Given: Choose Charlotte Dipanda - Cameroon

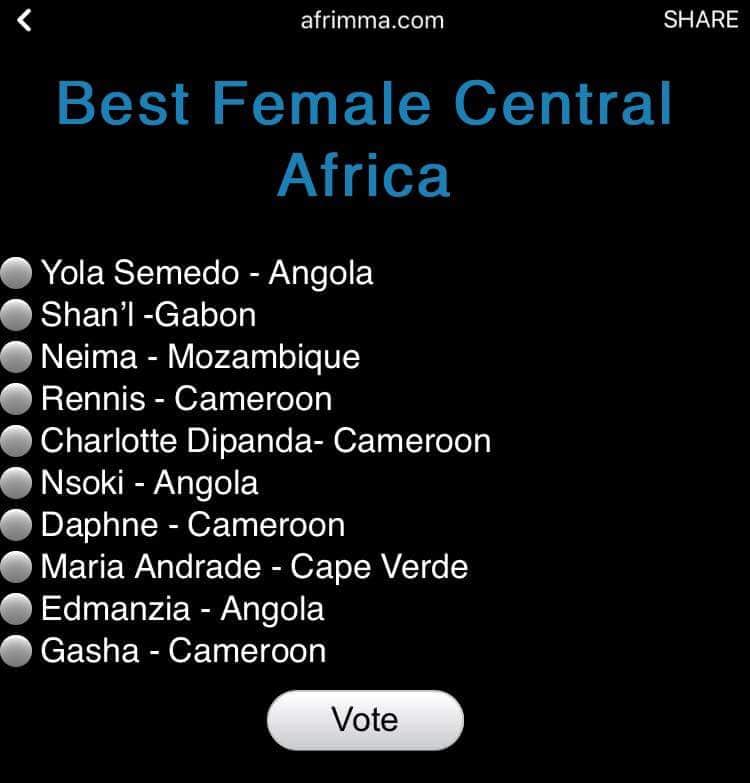Looking at the screenshot, I should (17, 441).
